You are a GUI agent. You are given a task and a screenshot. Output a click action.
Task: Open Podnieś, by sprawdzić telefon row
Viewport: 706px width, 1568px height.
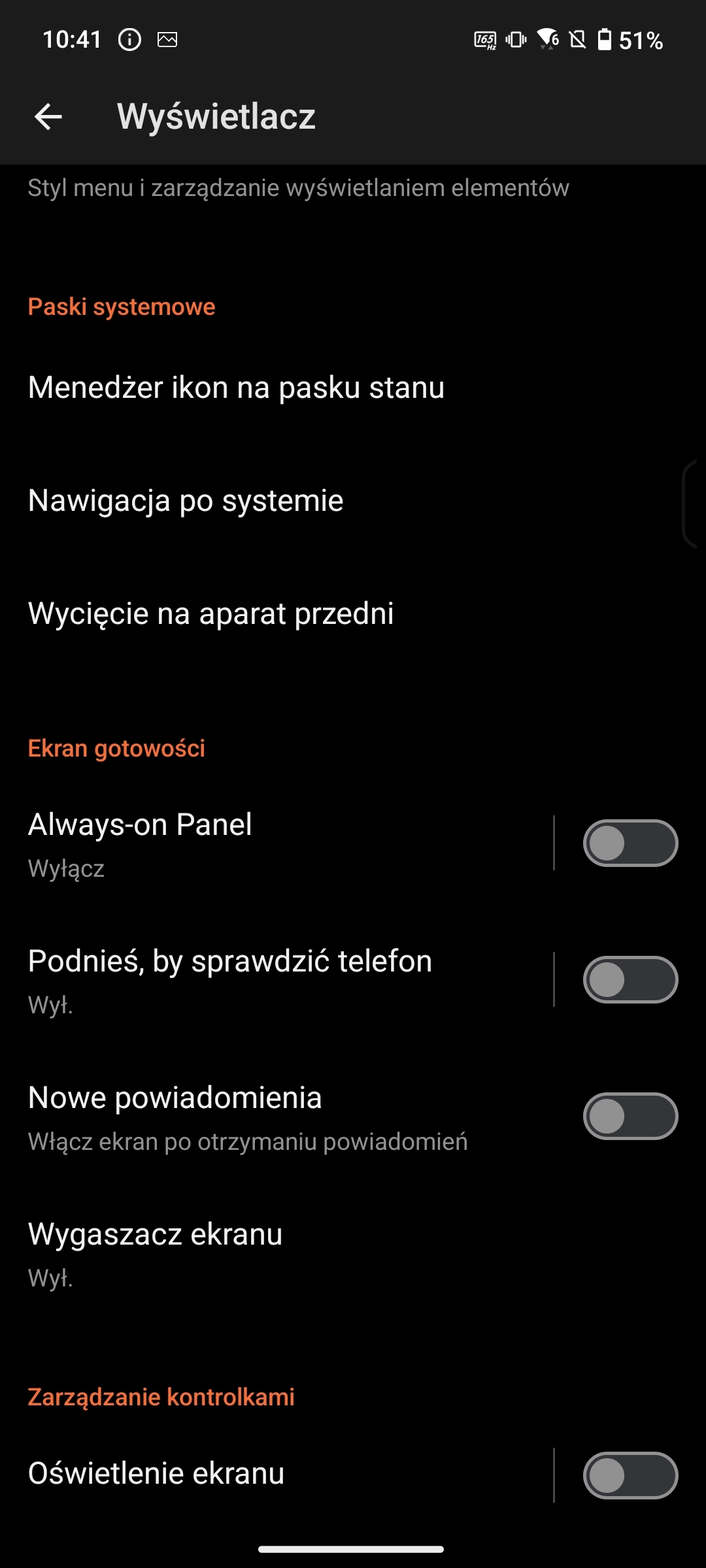(x=277, y=979)
